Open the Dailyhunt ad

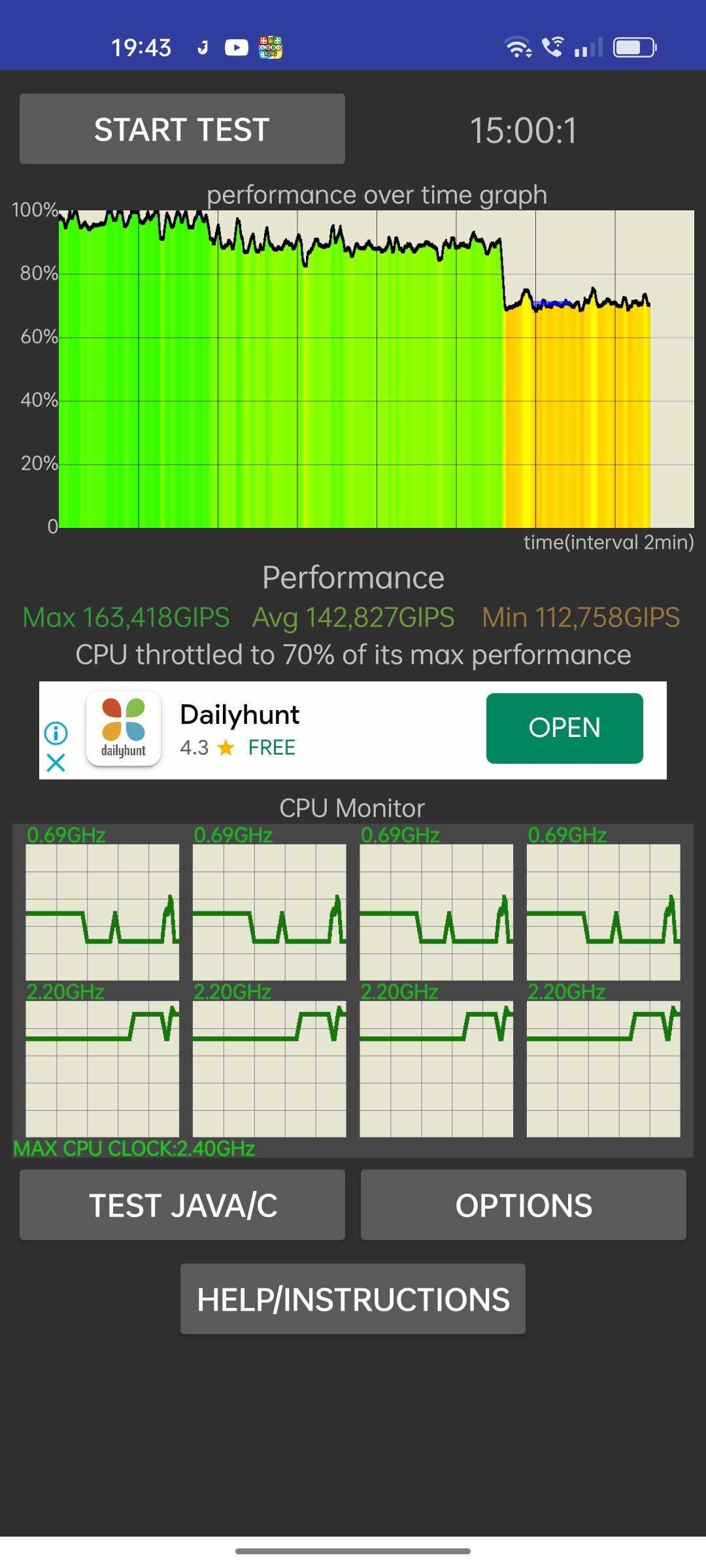[564, 728]
